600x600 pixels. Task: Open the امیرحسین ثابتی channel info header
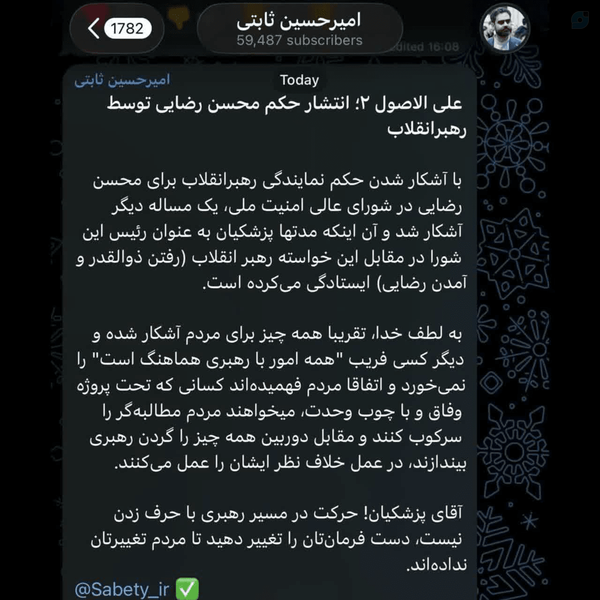(300, 29)
